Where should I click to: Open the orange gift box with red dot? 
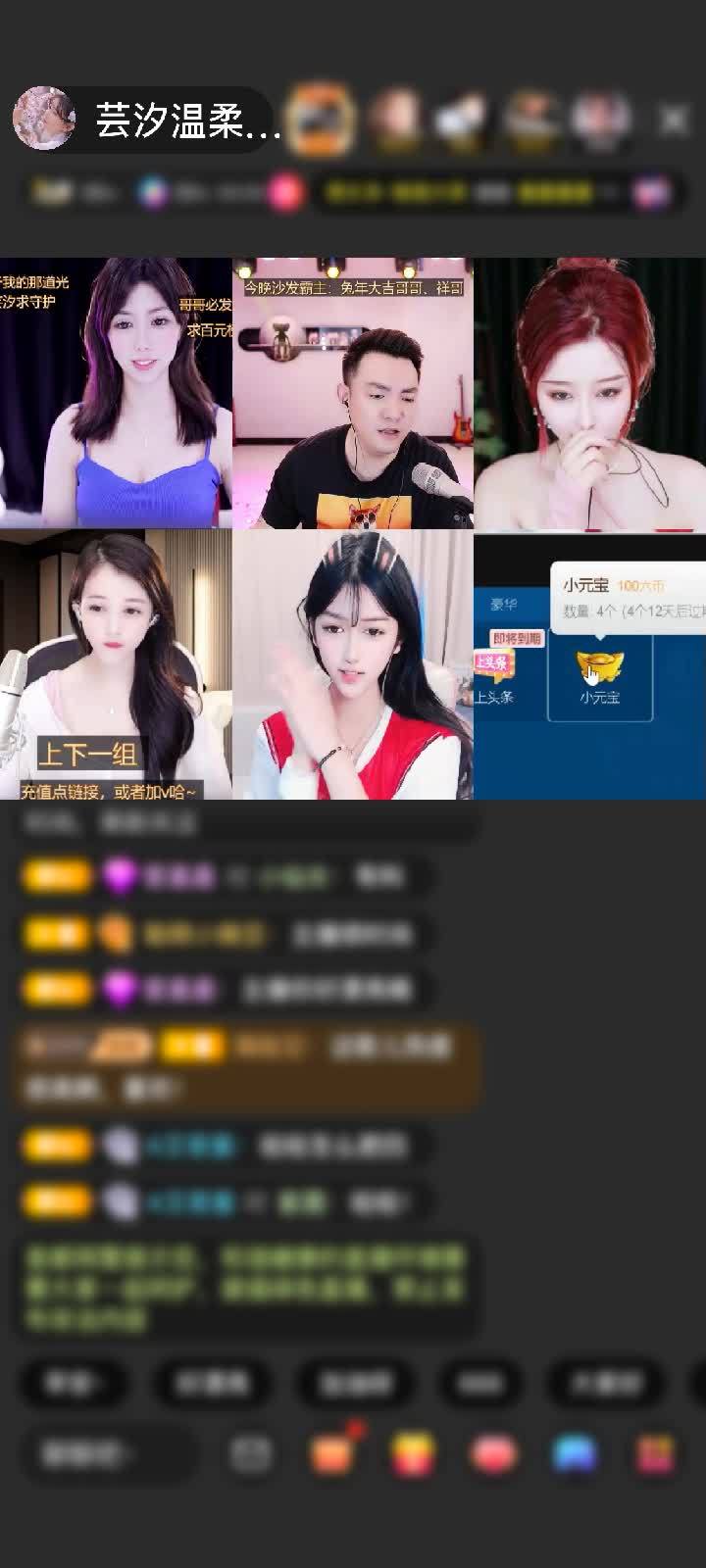pyautogui.click(x=332, y=1454)
